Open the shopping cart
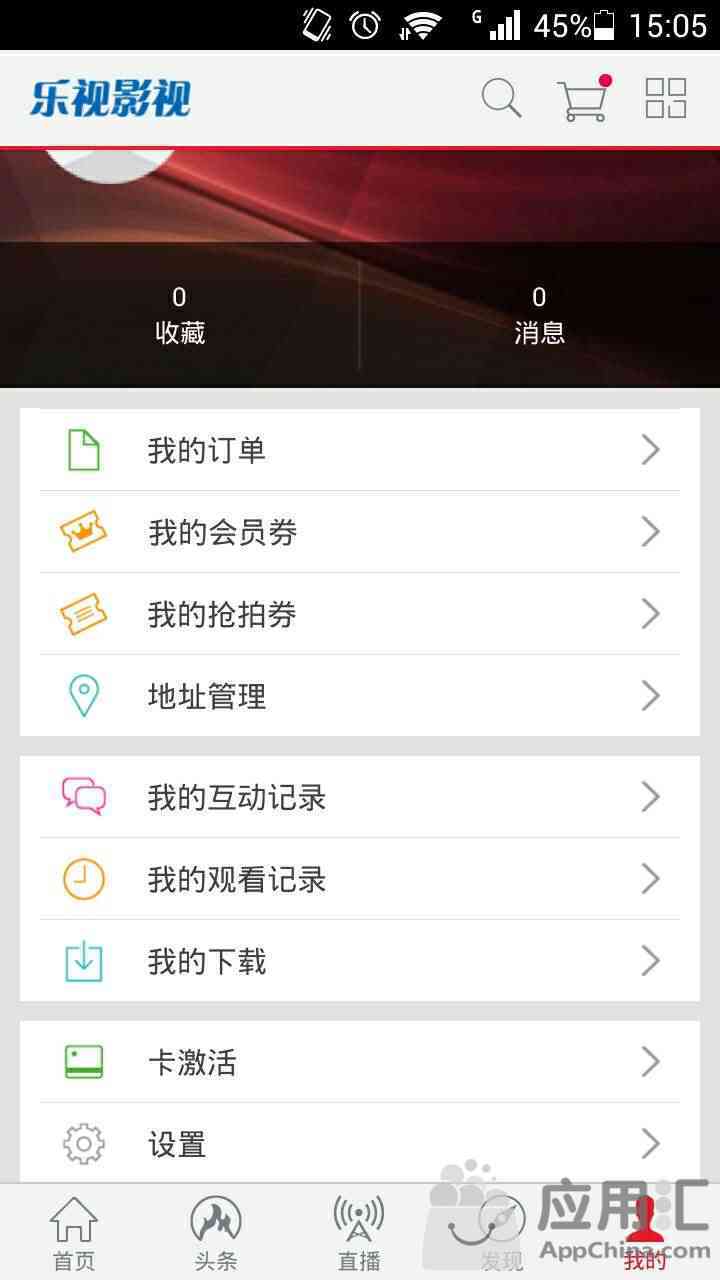Image resolution: width=720 pixels, height=1280 pixels. pos(583,98)
